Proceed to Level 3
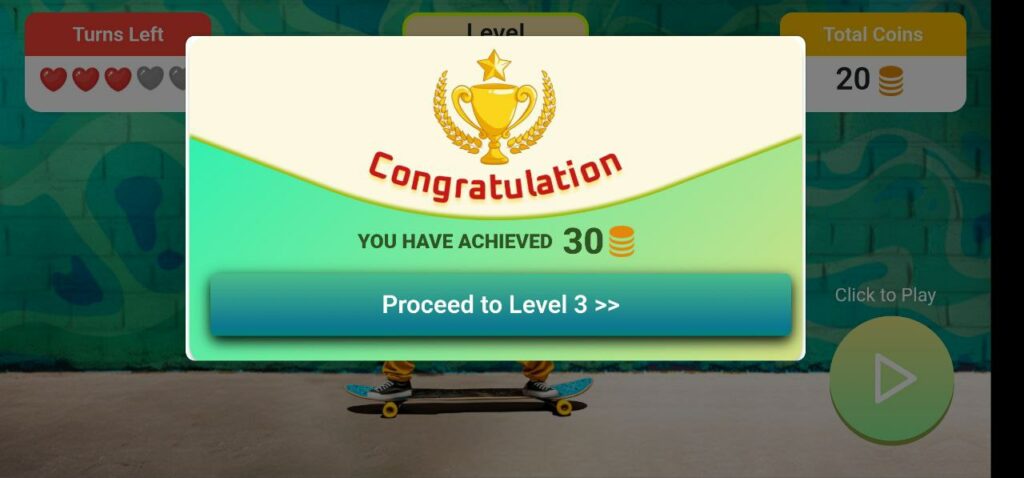1024x478 pixels. [x=500, y=305]
